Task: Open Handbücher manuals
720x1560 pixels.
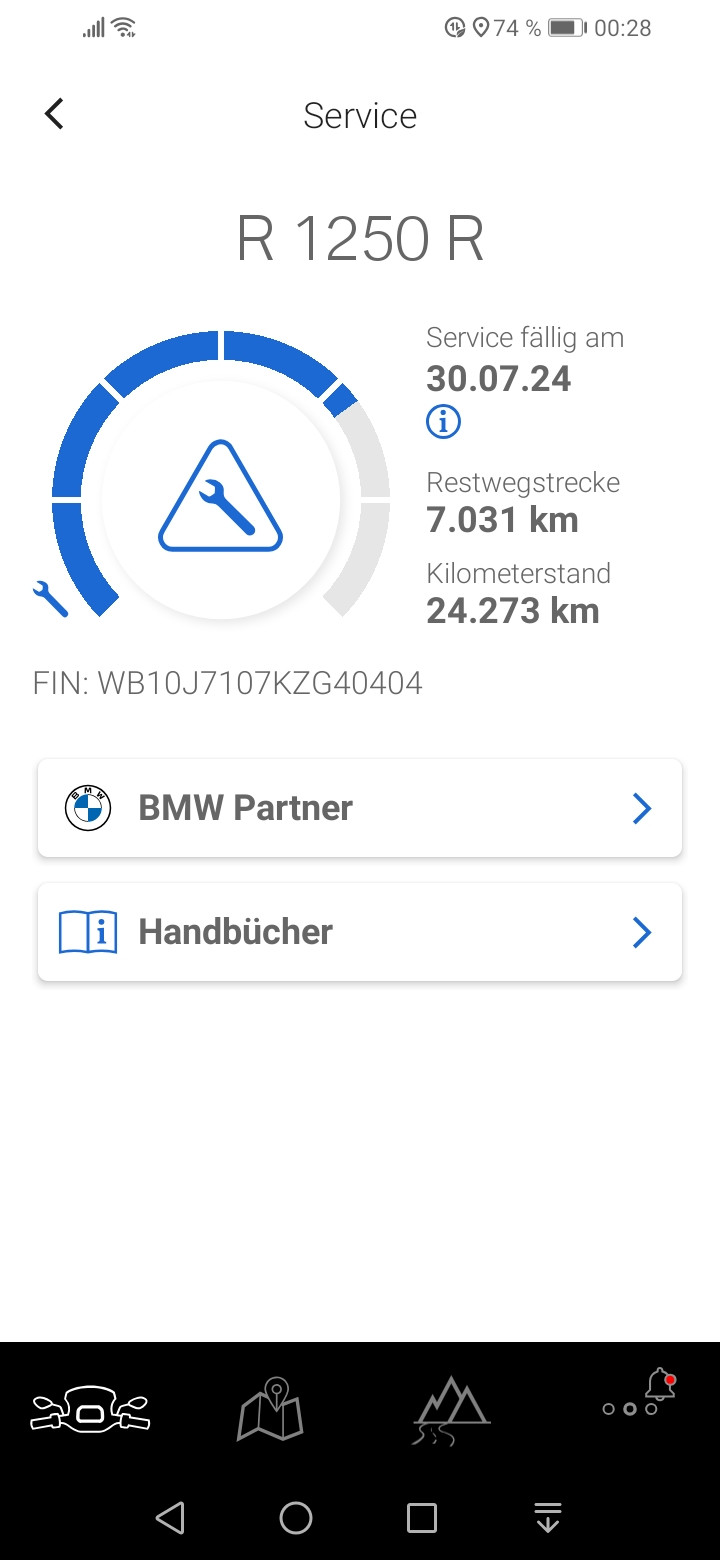Action: click(360, 932)
